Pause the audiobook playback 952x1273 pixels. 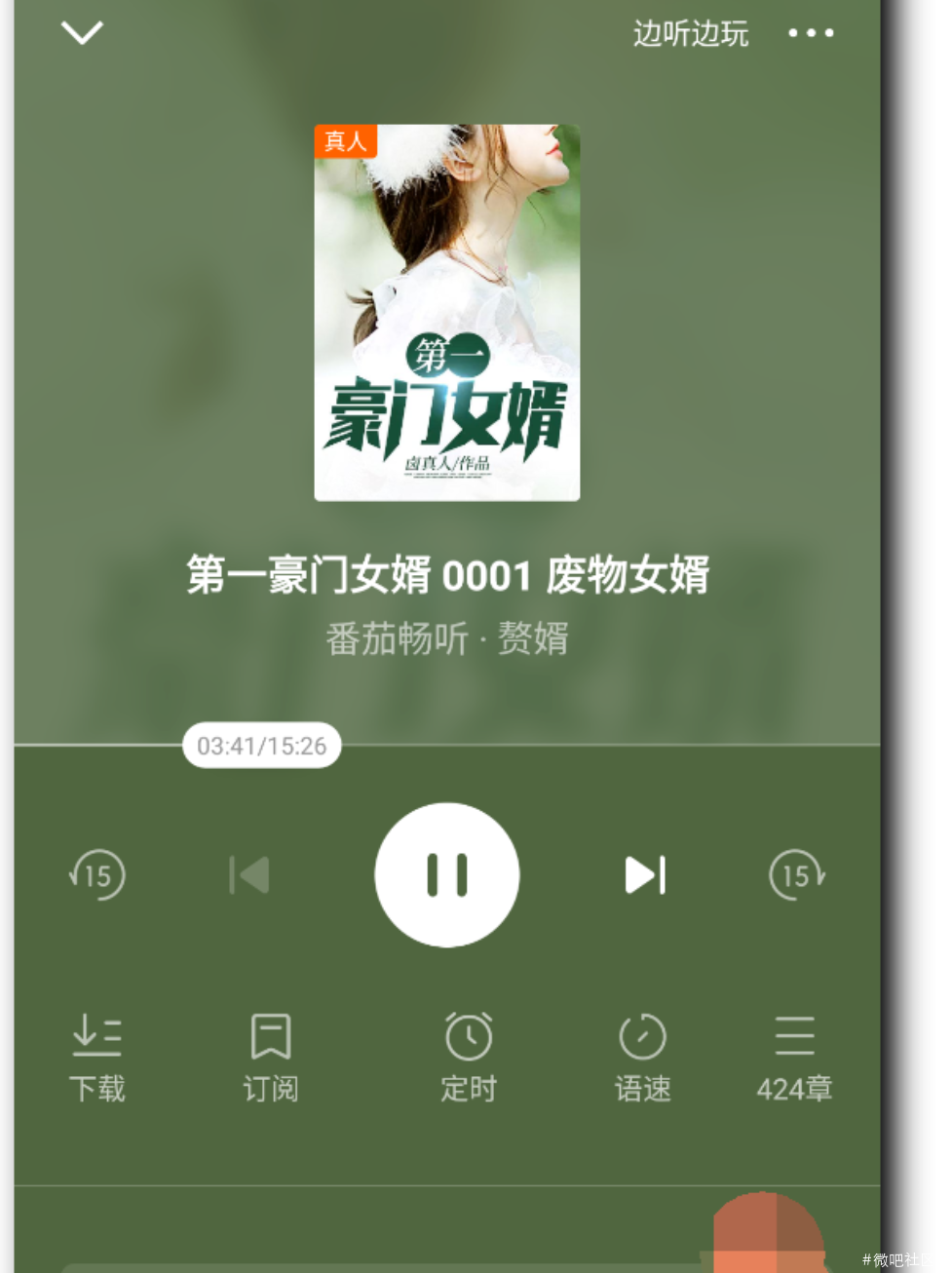[x=447, y=874]
